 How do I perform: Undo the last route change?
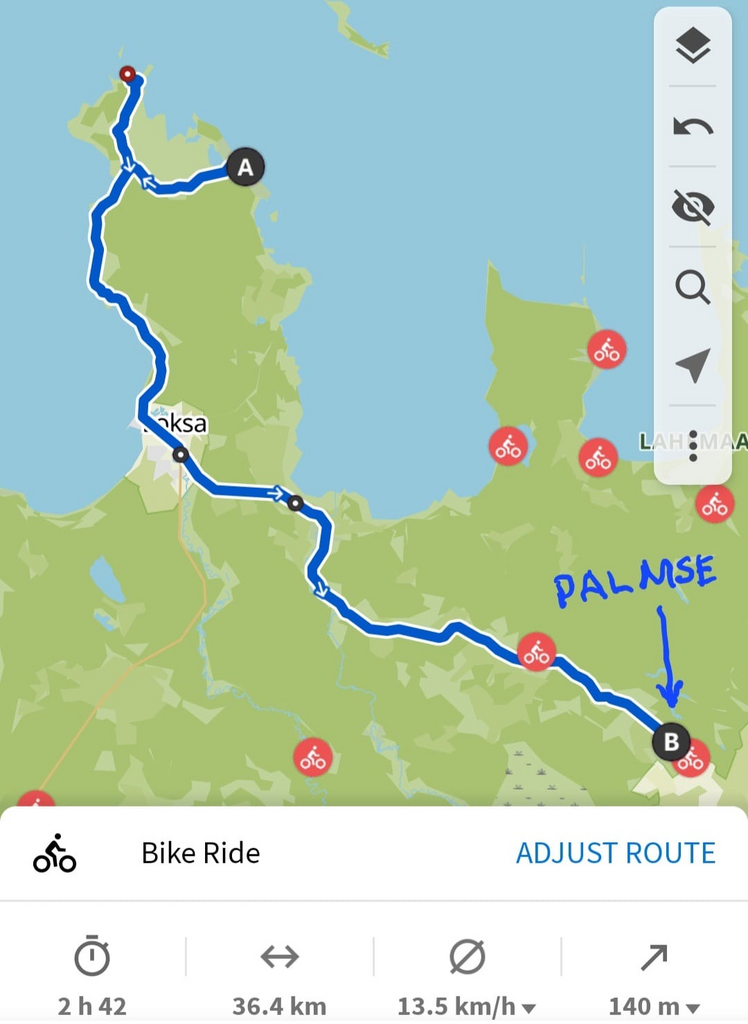[692, 126]
